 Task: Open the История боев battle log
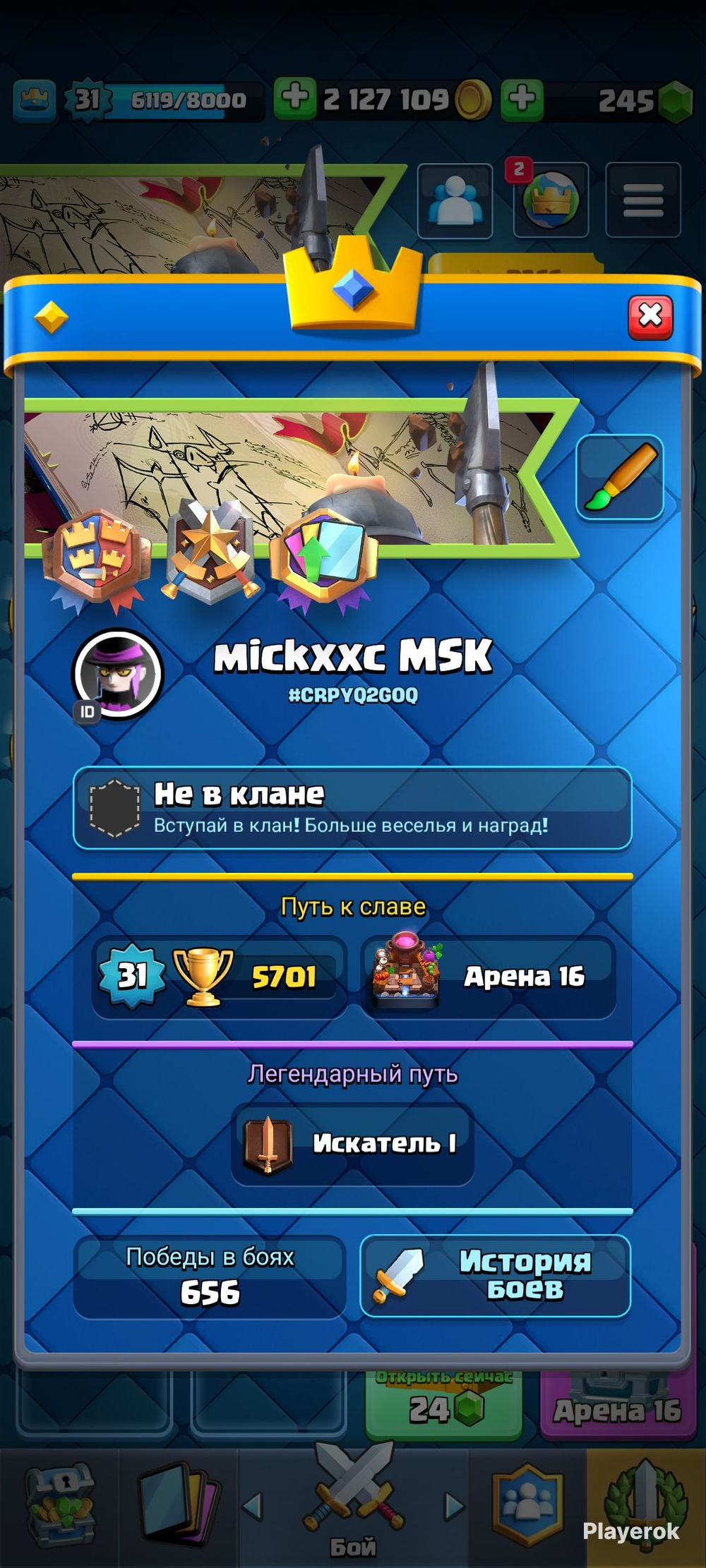point(495,1276)
